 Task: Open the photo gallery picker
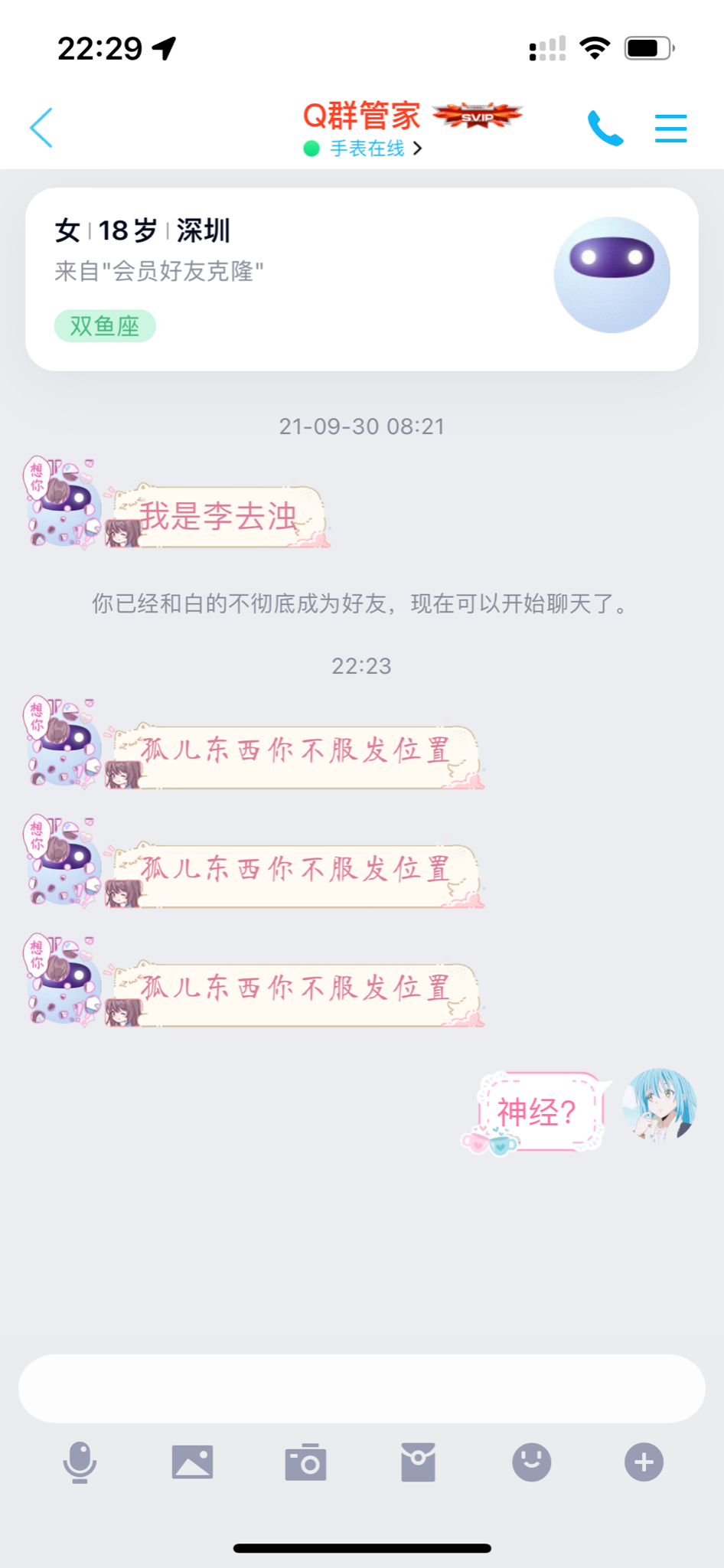pos(192,1462)
